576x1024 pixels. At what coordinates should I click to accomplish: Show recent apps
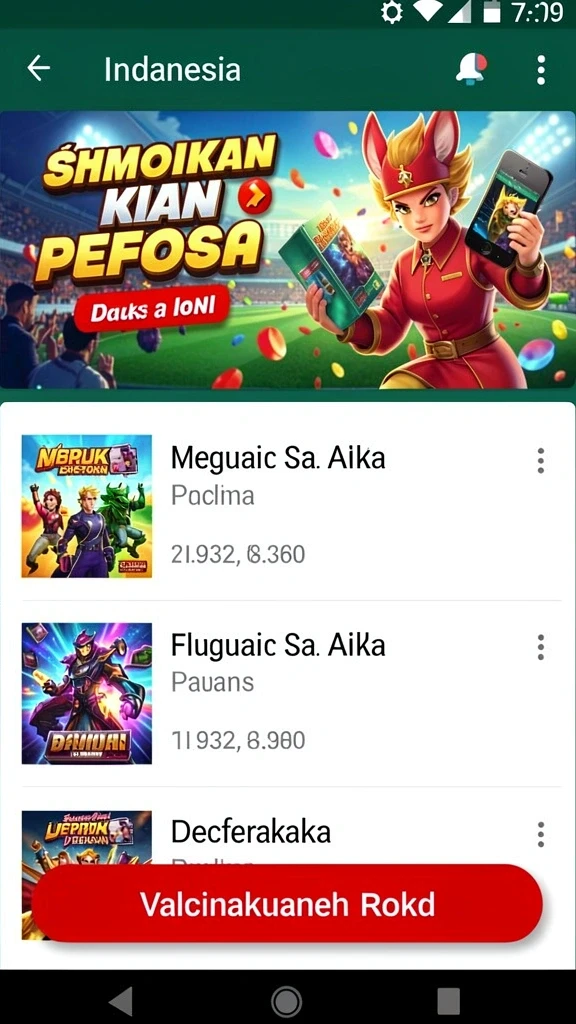click(x=449, y=1000)
